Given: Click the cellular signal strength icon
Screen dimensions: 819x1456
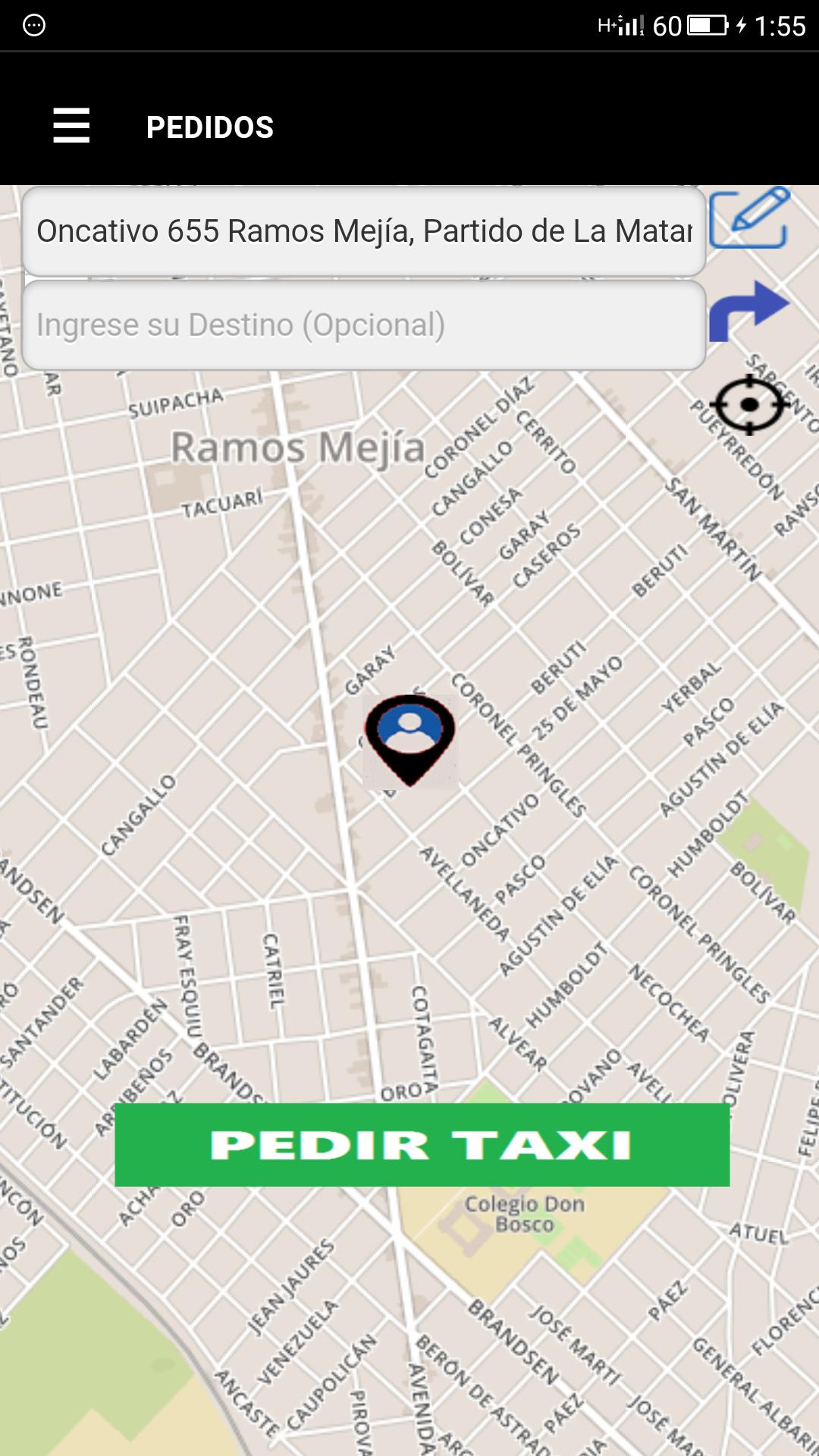Looking at the screenshot, I should 625,24.
